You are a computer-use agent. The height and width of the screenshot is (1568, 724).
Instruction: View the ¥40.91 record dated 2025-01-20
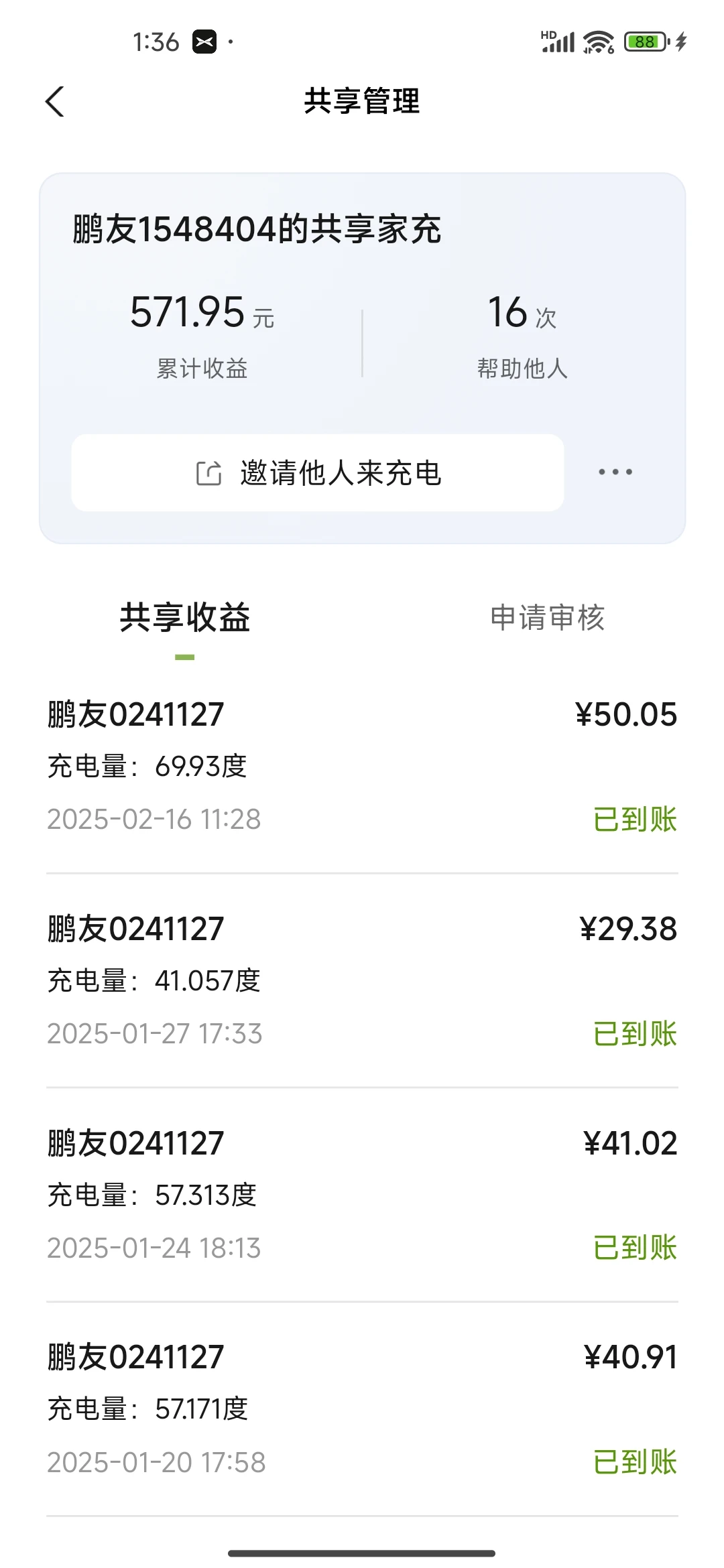tap(362, 1409)
